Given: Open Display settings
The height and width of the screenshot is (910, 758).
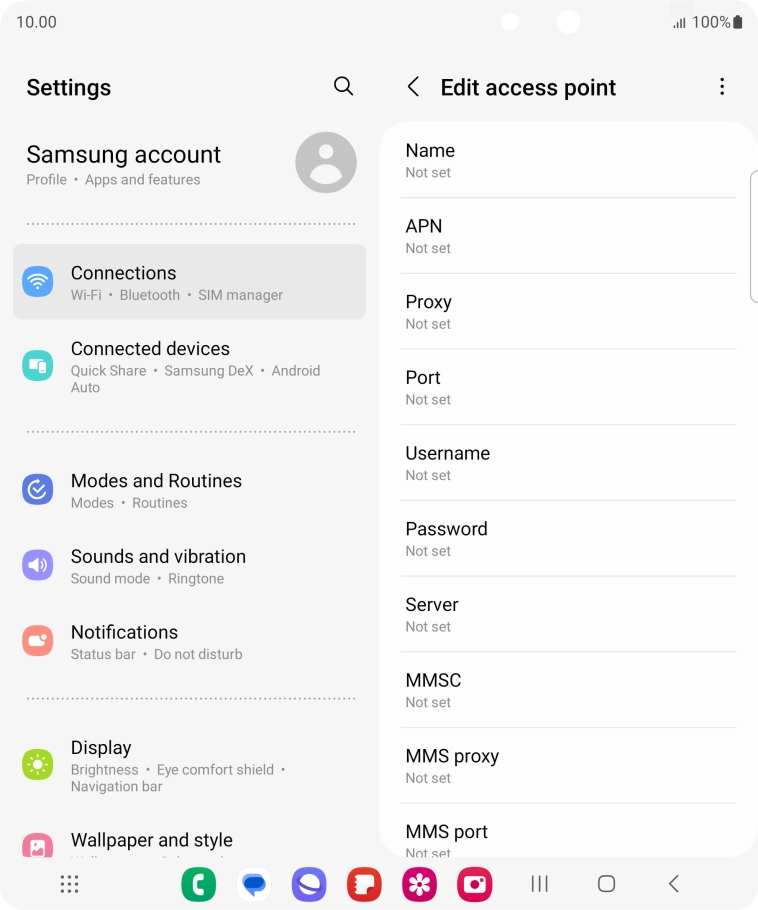Looking at the screenshot, I should click(190, 765).
